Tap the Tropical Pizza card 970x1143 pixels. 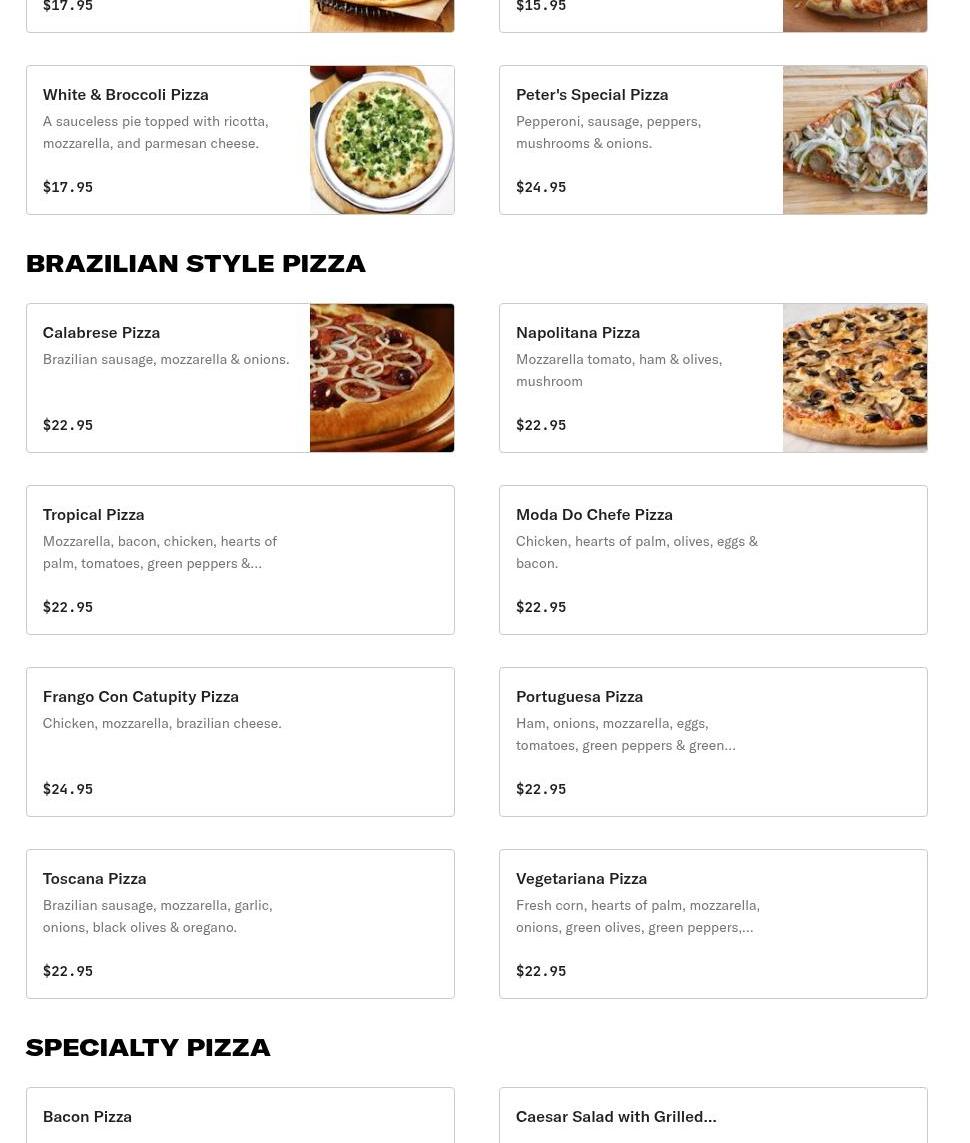[x=240, y=560]
